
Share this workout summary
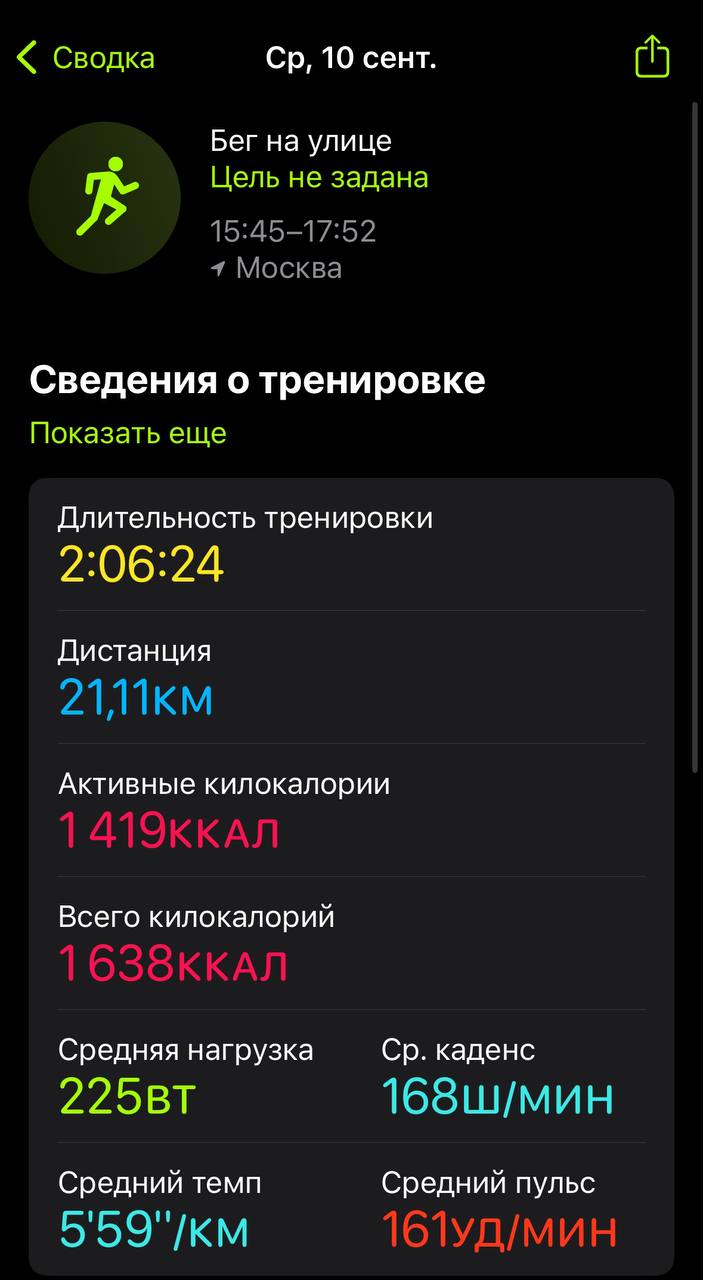[x=652, y=57]
